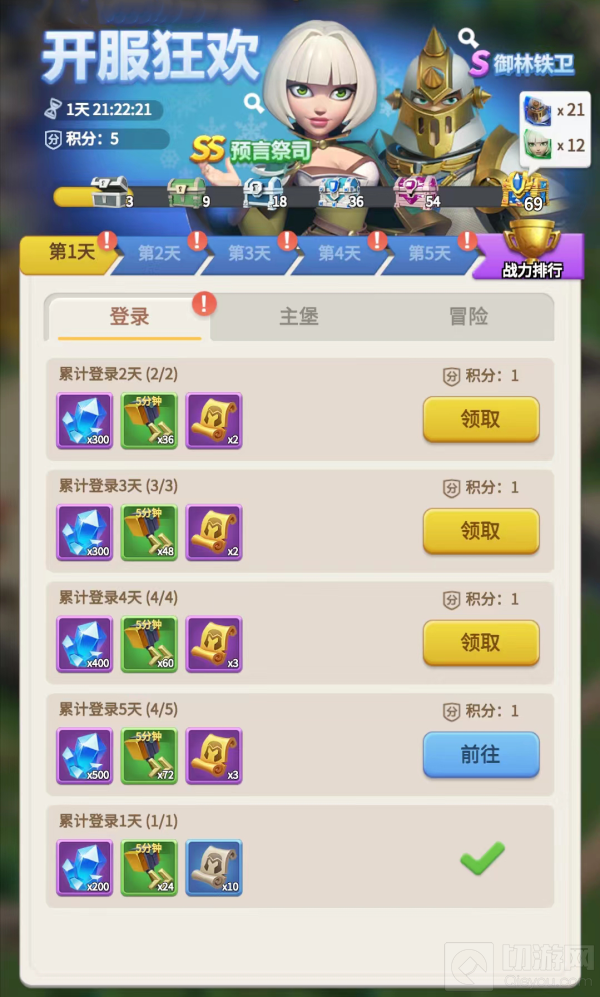Select the 登录 tab
This screenshot has height=997, width=600.
(x=129, y=317)
